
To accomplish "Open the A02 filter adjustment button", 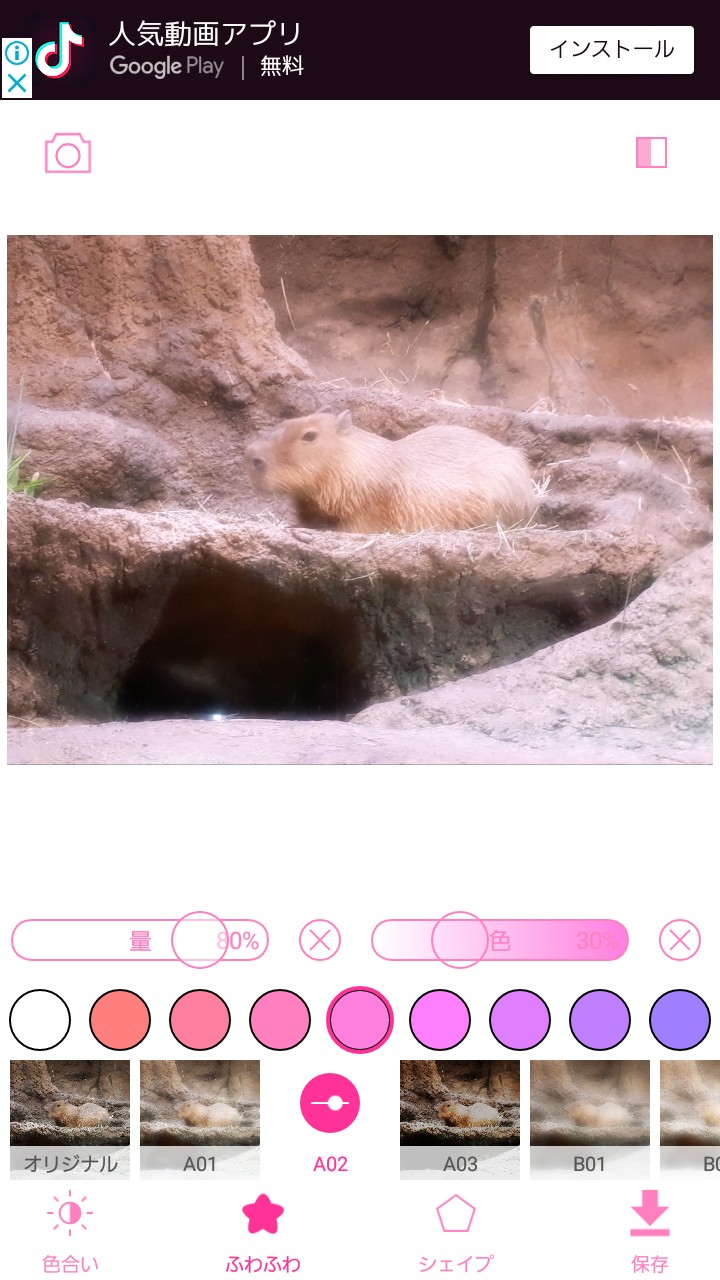I will 330,1102.
